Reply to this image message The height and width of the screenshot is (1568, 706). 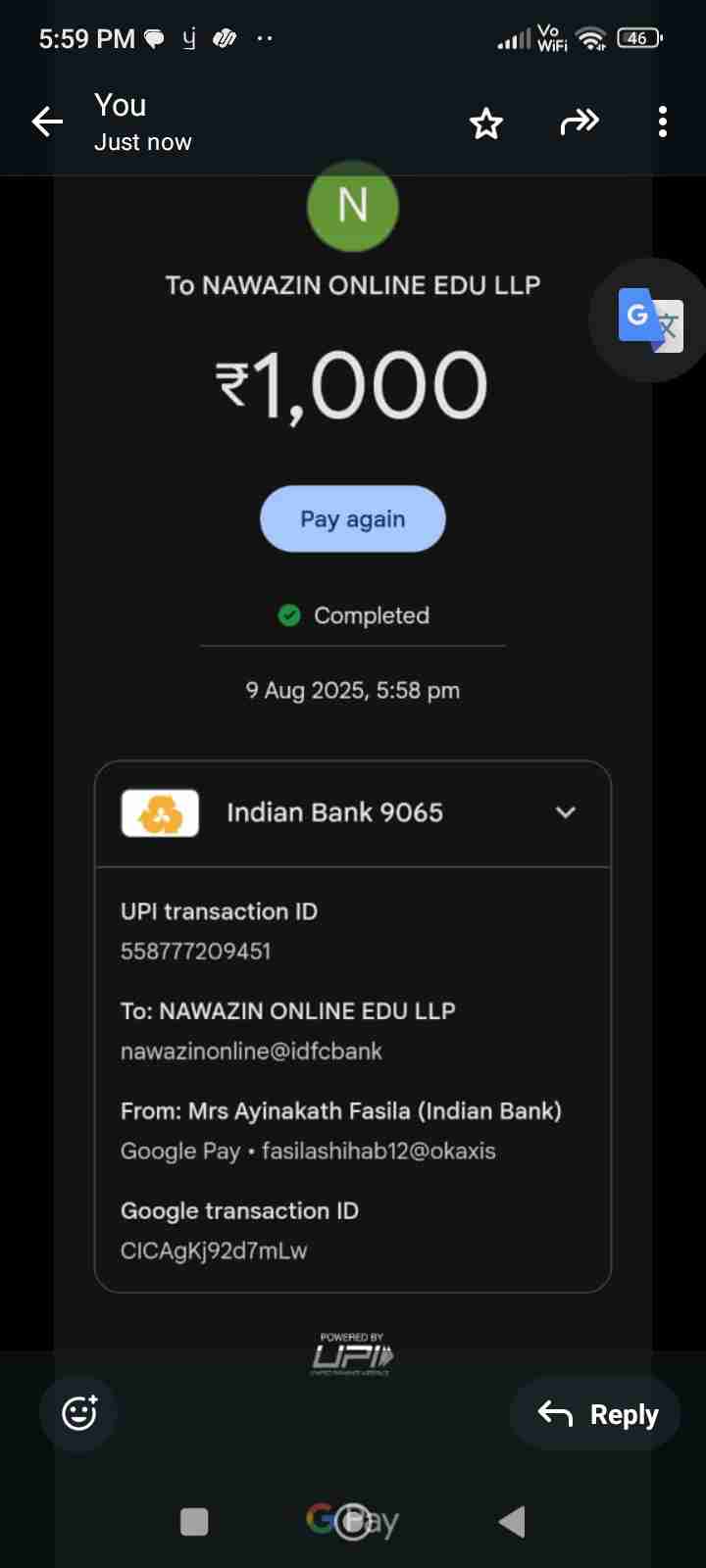596,1414
